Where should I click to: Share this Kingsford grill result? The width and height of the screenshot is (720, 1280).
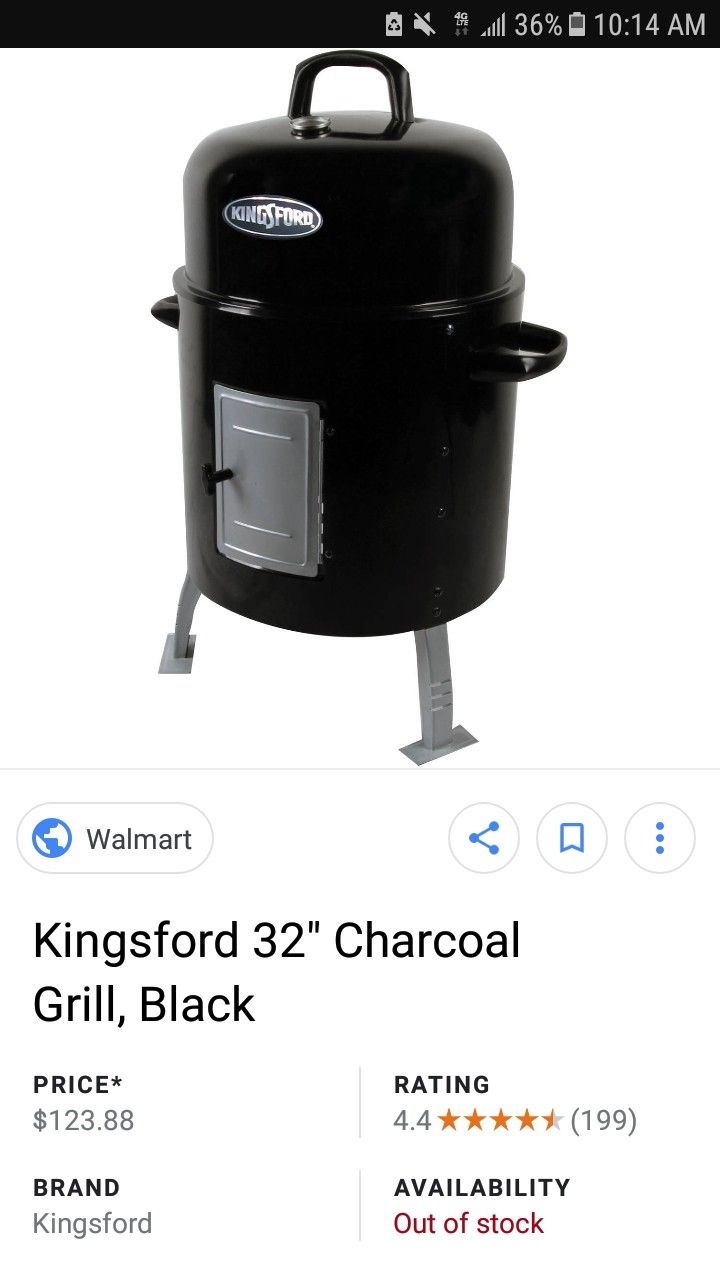[x=484, y=838]
